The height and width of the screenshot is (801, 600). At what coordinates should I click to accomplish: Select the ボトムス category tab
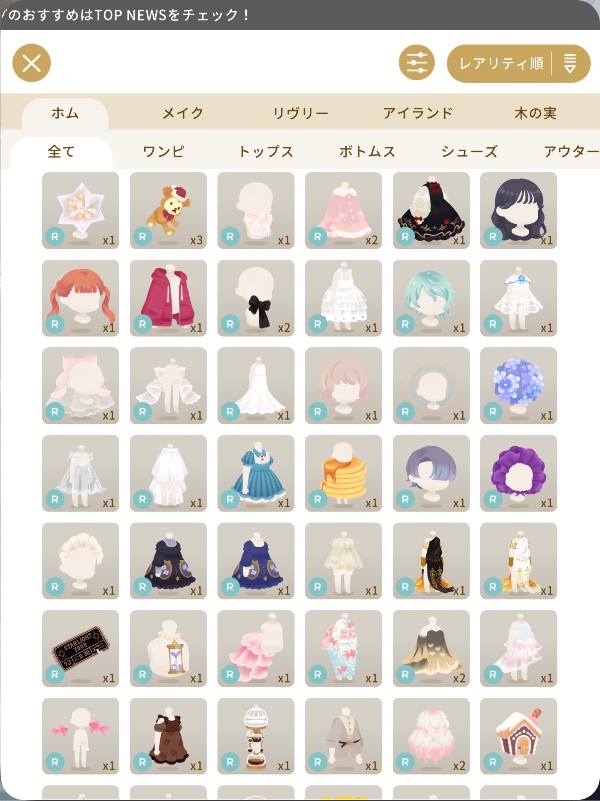coord(367,152)
